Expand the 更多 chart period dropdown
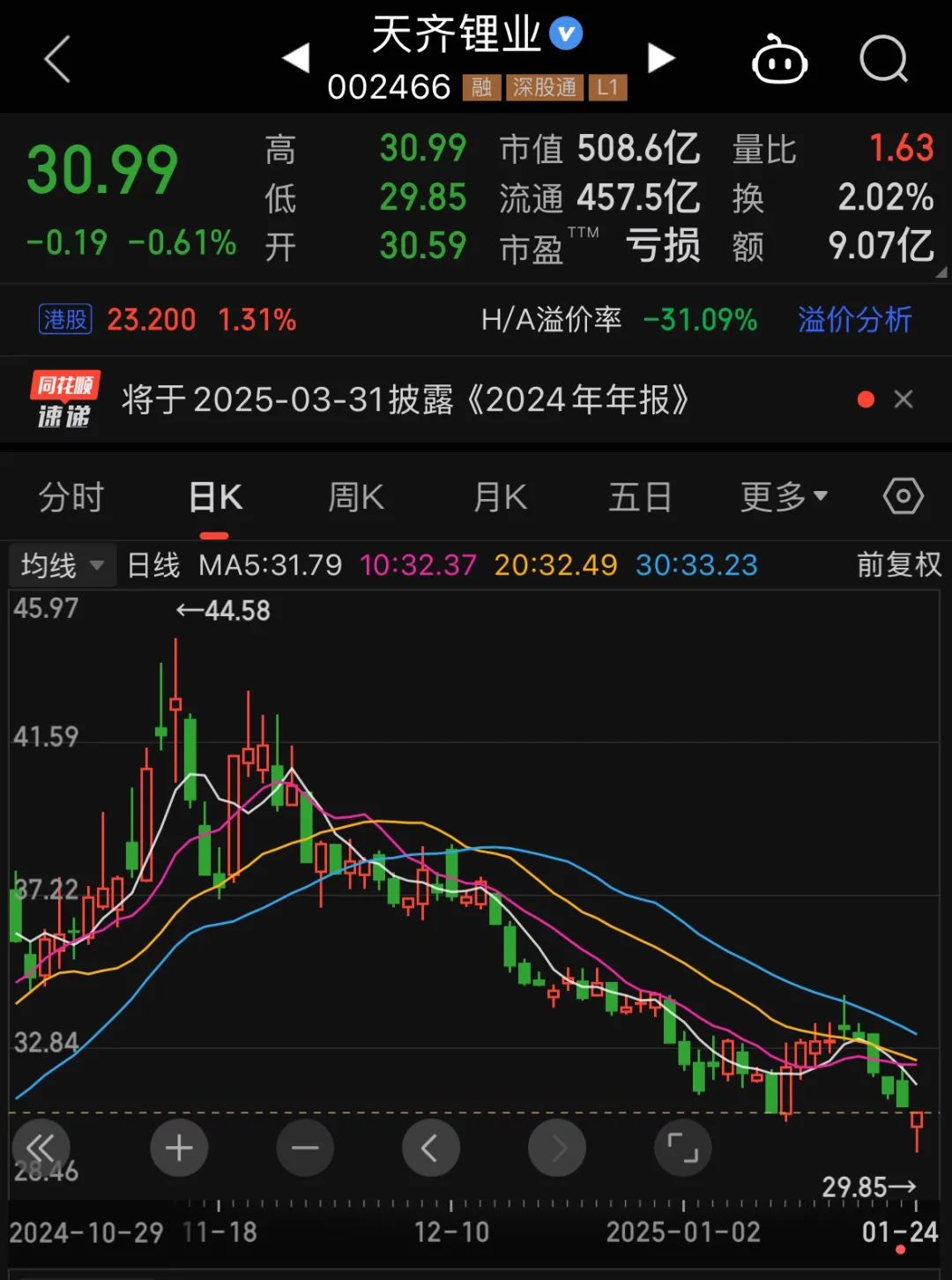952x1280 pixels. coord(783,497)
